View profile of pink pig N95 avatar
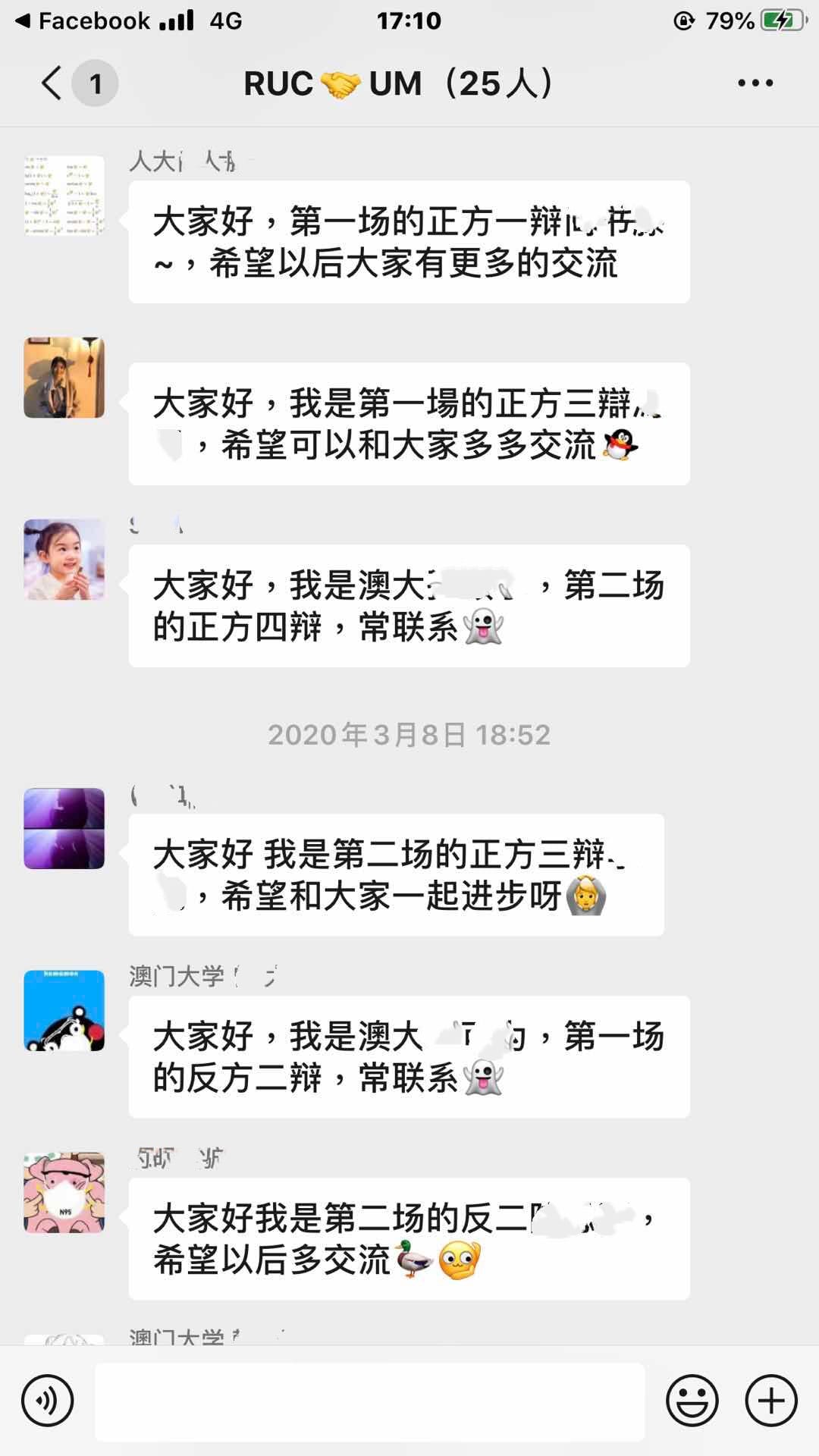Viewport: 819px width, 1456px height. (64, 1192)
